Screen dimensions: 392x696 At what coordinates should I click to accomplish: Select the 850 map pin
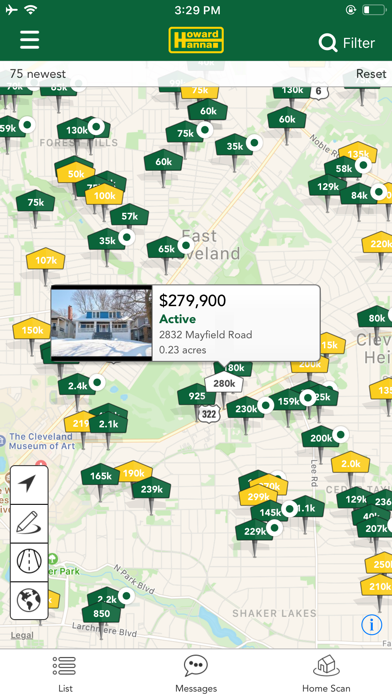[101, 613]
